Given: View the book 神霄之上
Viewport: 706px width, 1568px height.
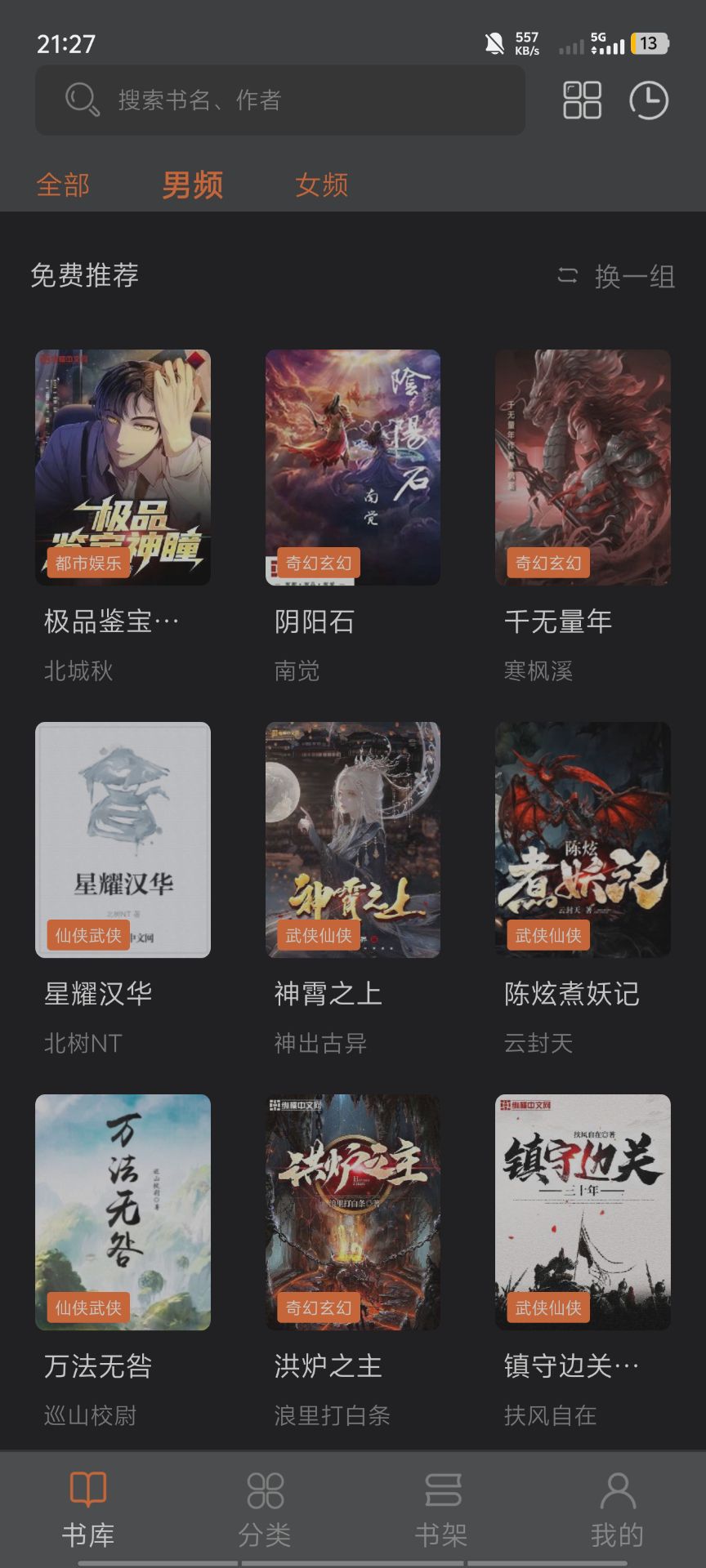Looking at the screenshot, I should tap(353, 840).
